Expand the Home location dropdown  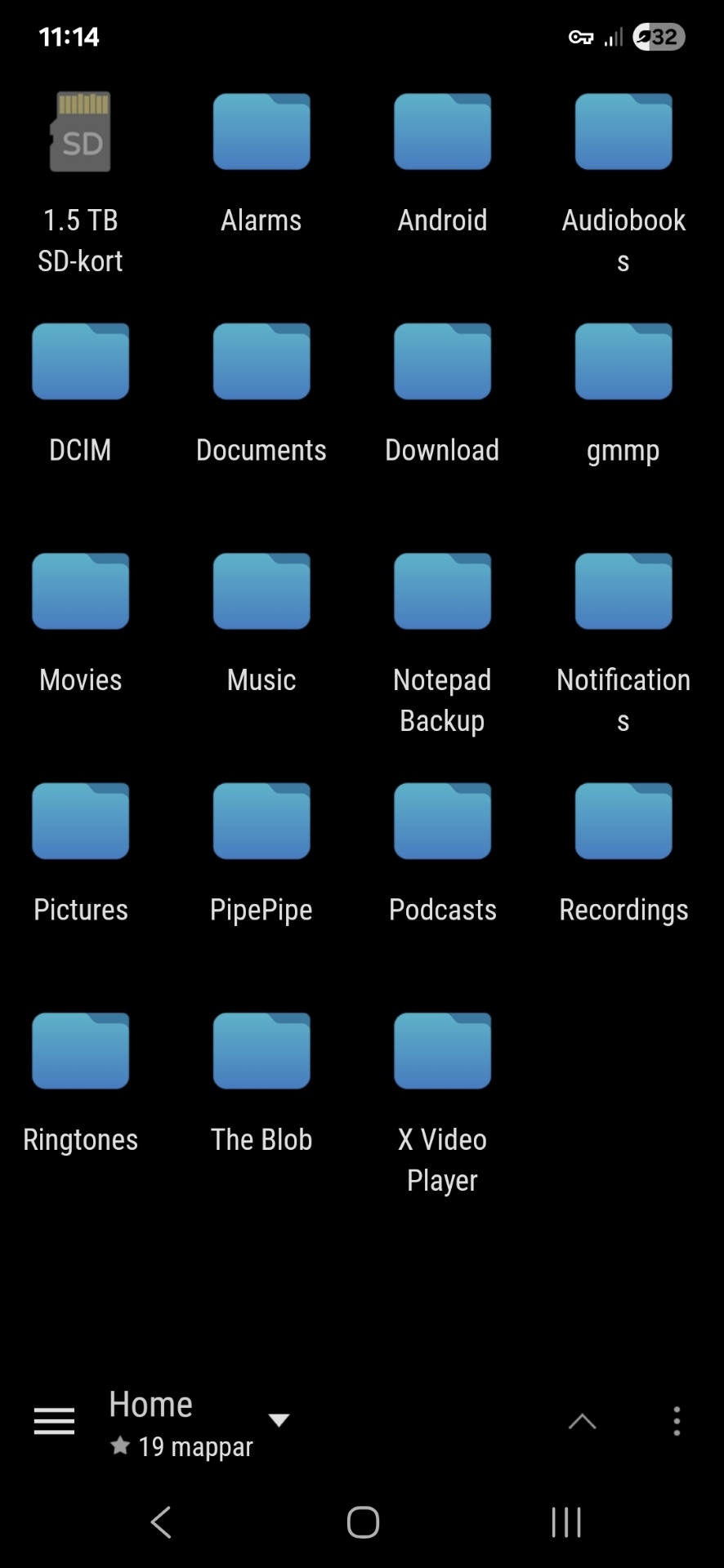coord(279,1420)
